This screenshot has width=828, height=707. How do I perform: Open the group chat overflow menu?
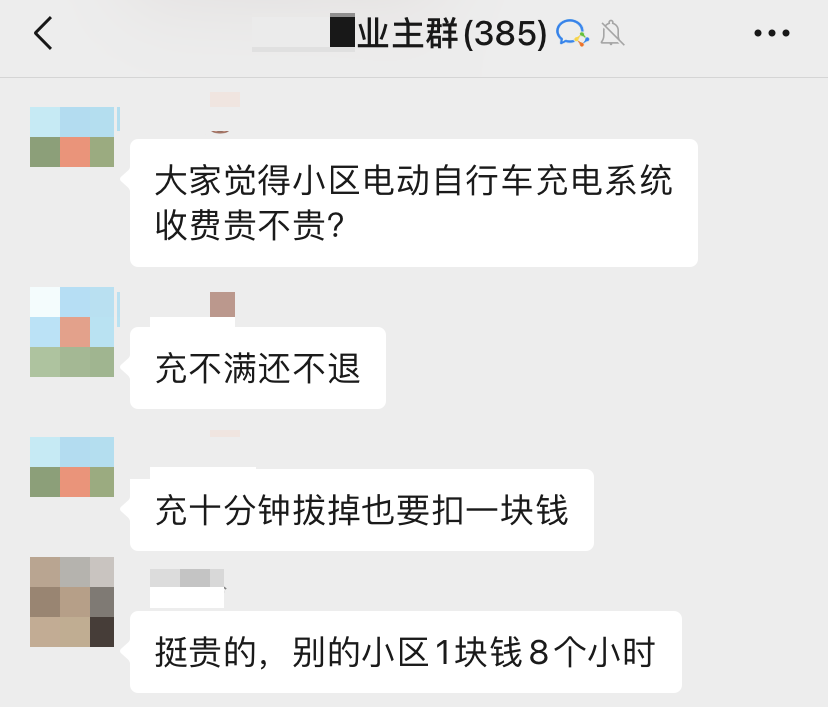[x=771, y=34]
